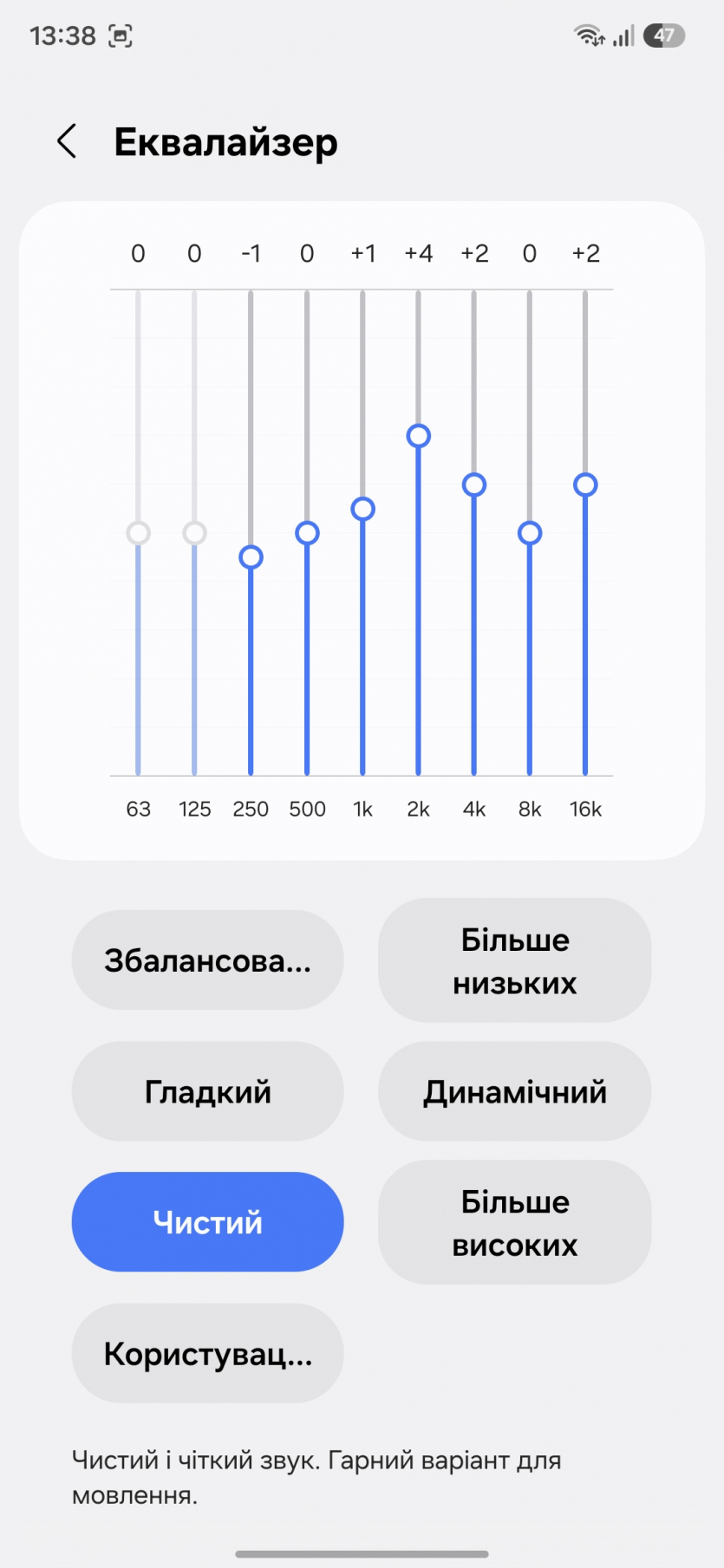Choose Більше низьких preset
Image resolution: width=724 pixels, height=1568 pixels.
point(514,960)
